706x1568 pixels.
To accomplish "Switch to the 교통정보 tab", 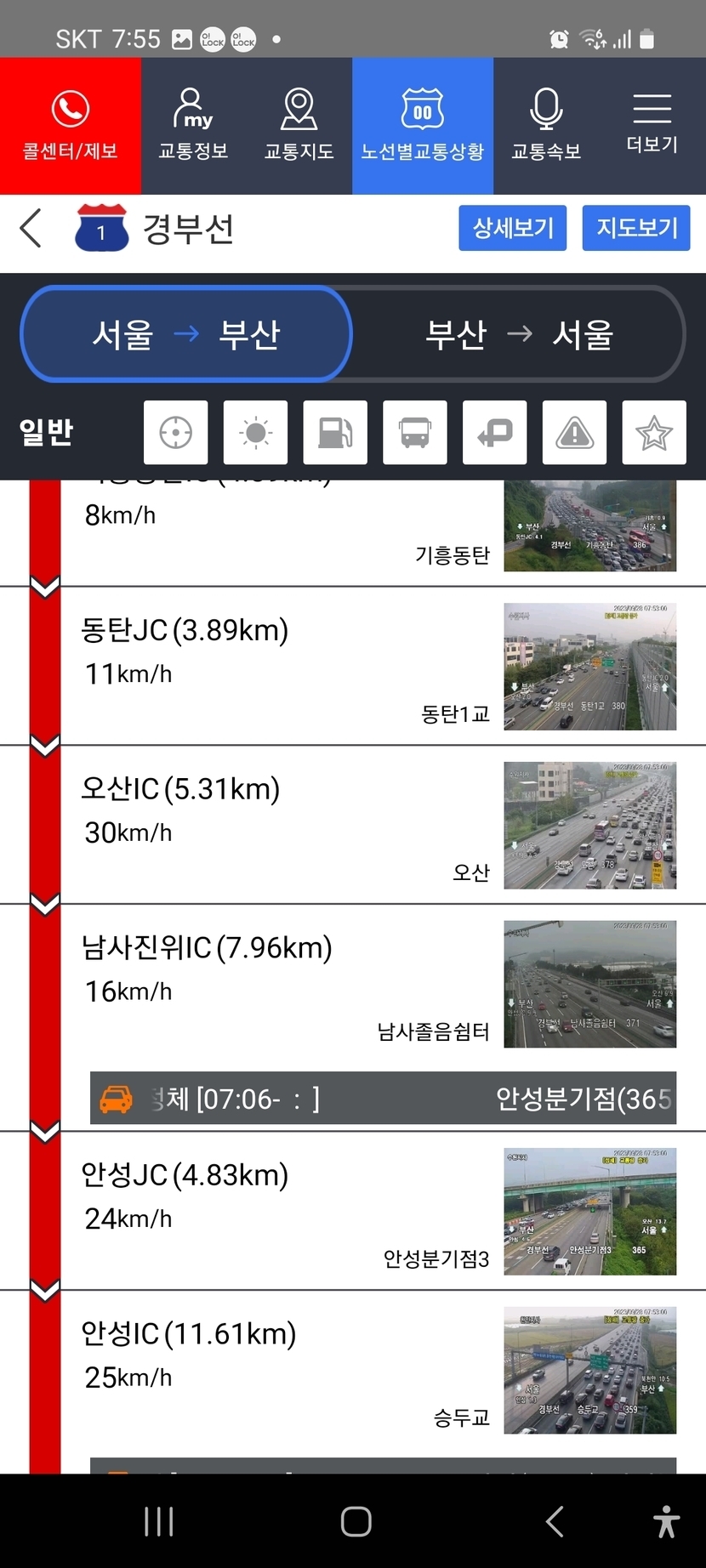I will (193, 126).
